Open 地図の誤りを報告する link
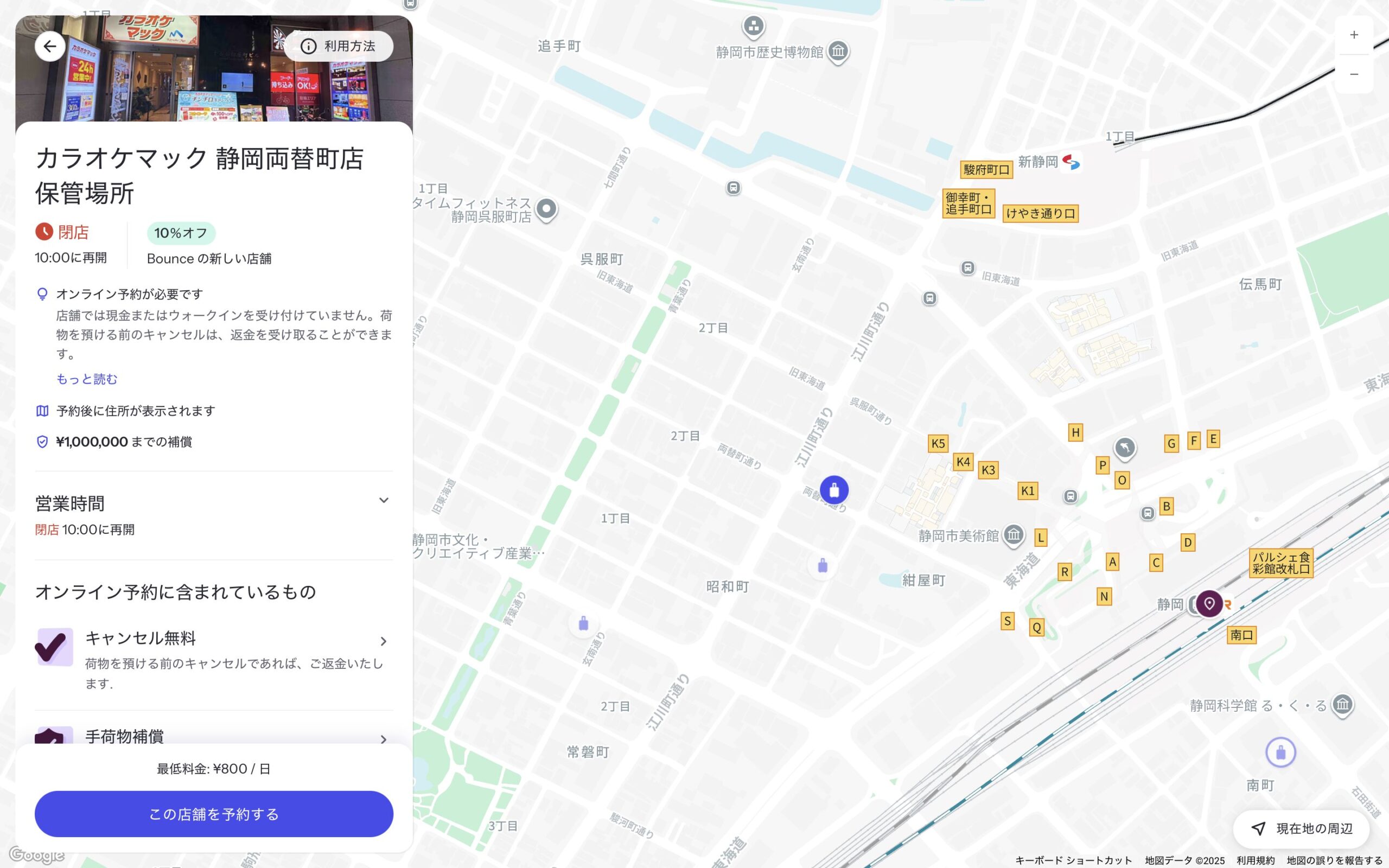Viewport: 1389px width, 868px height. click(x=1334, y=860)
